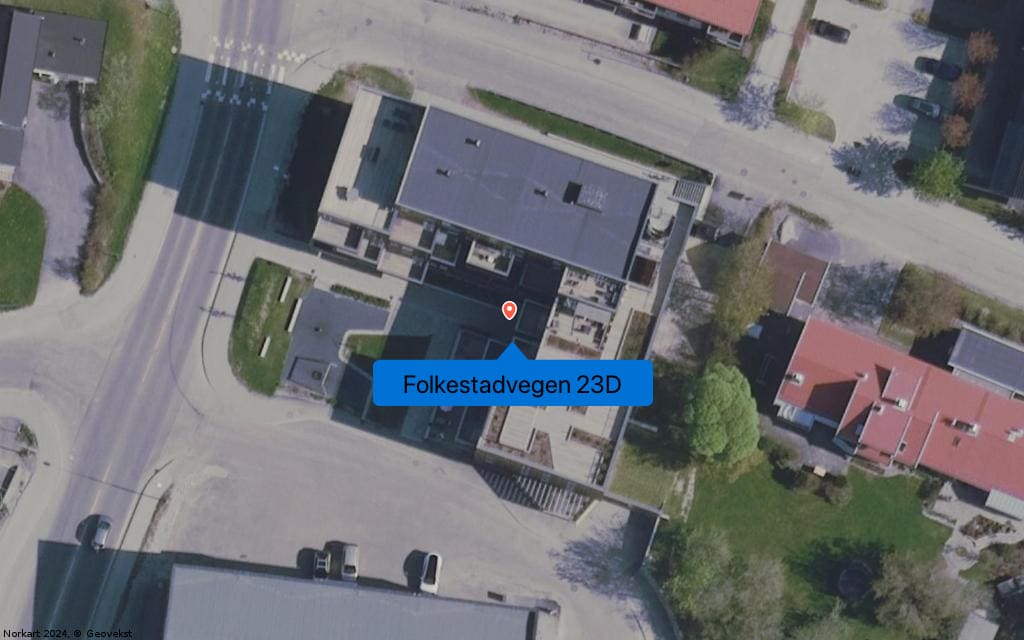Image resolution: width=1024 pixels, height=640 pixels.
Task: Open the Folkestadvegen 23D address callout
Action: coord(513,384)
